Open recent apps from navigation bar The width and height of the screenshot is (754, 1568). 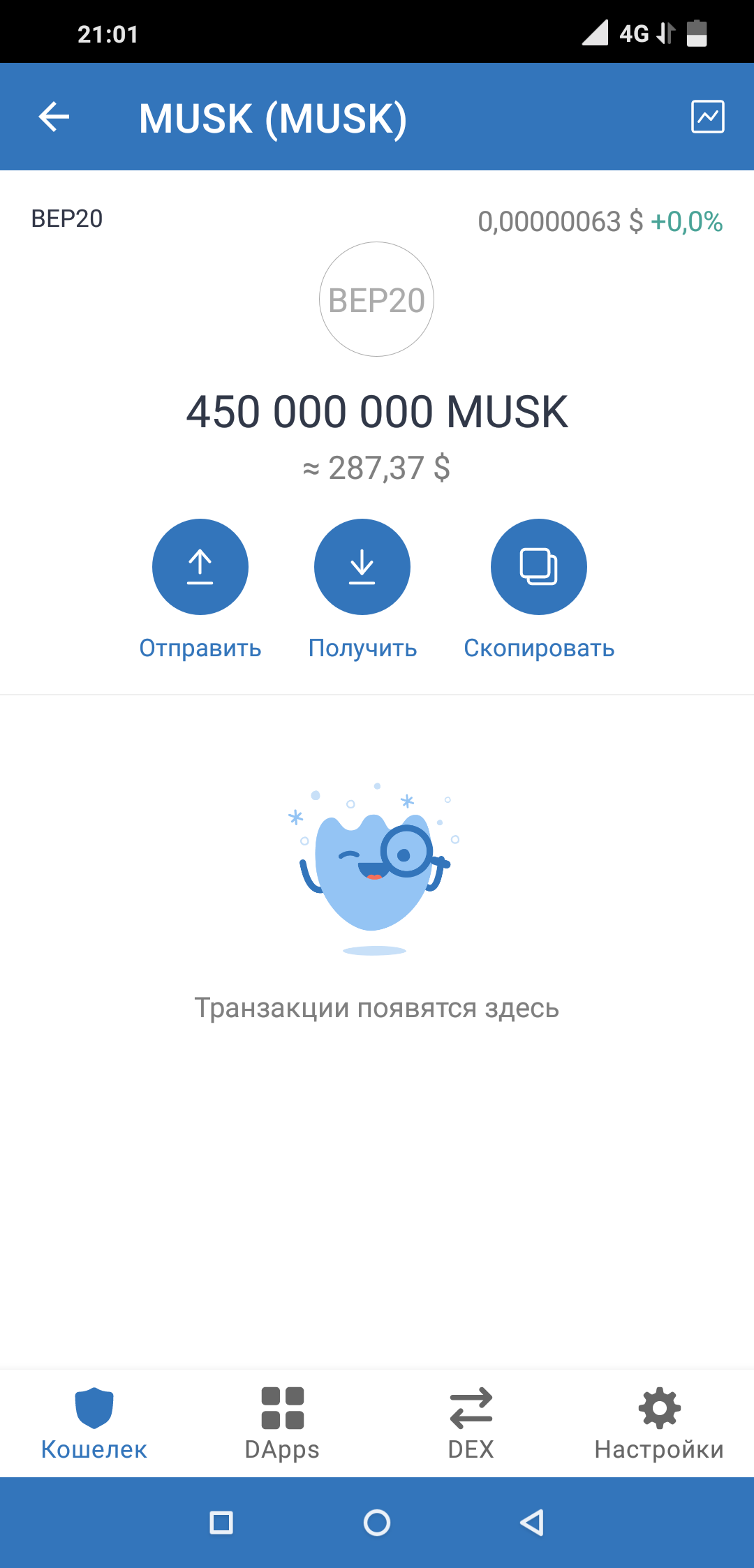pos(221,1523)
